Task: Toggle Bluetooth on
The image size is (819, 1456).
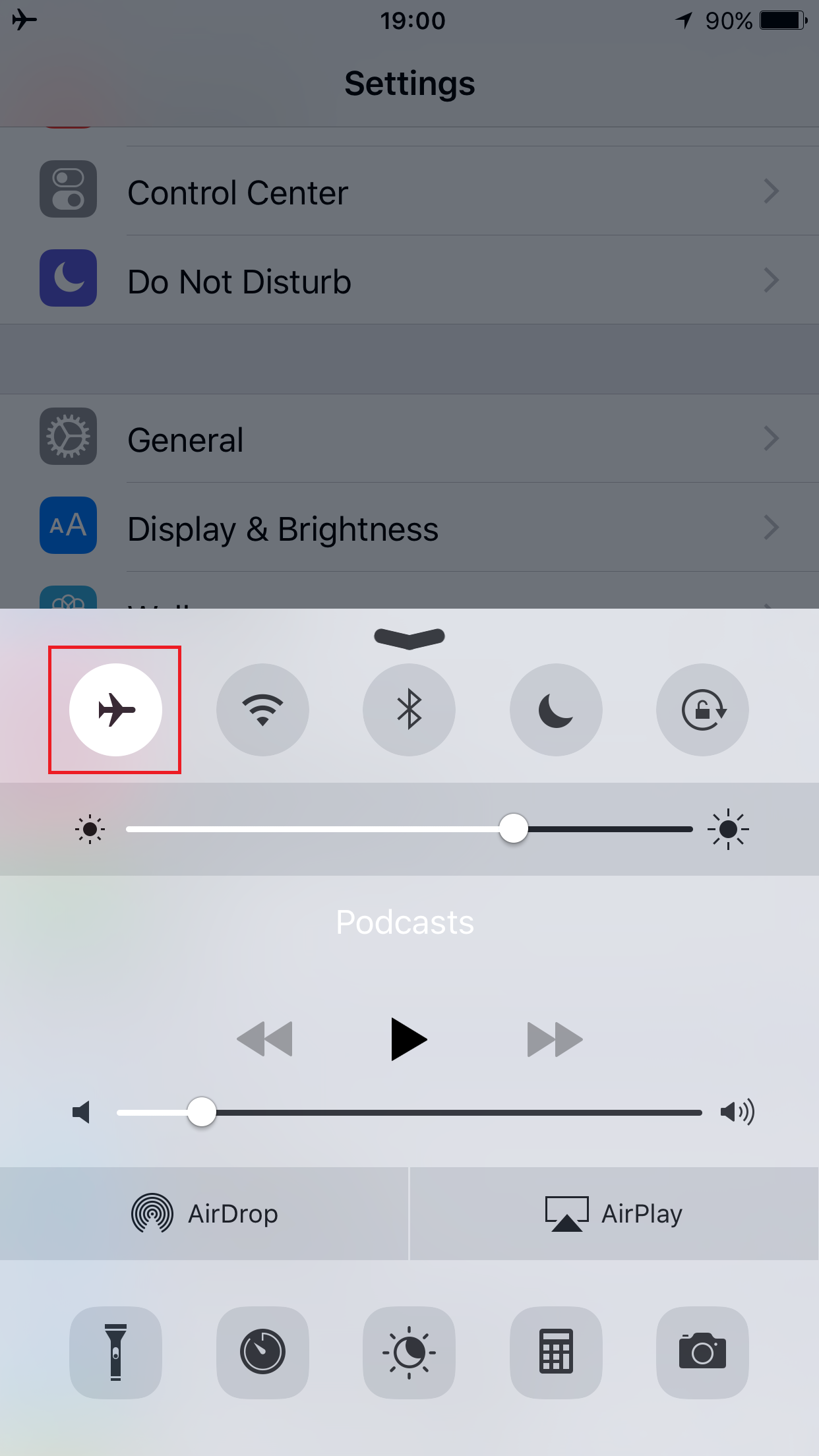Action: [409, 710]
